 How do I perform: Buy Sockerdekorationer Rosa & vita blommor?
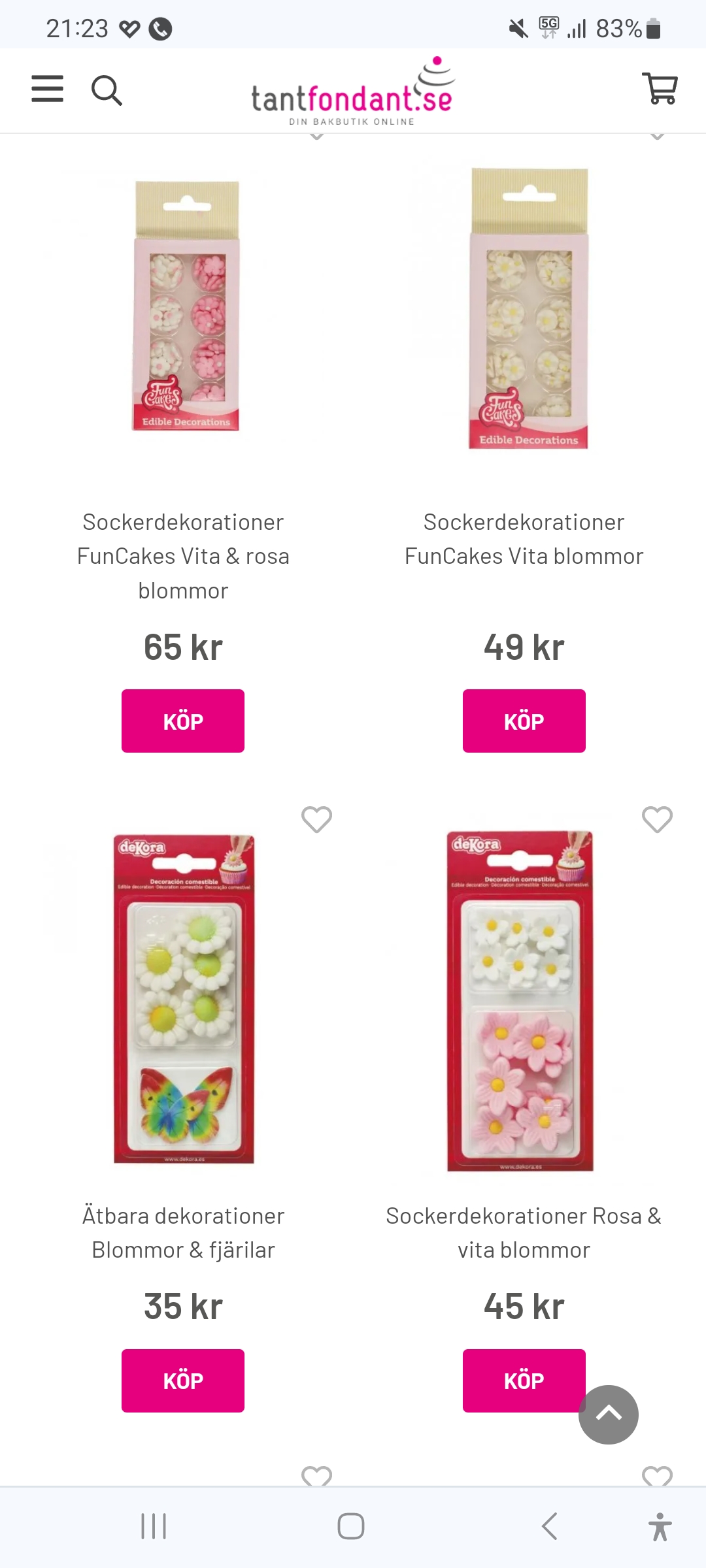[516, 1380]
